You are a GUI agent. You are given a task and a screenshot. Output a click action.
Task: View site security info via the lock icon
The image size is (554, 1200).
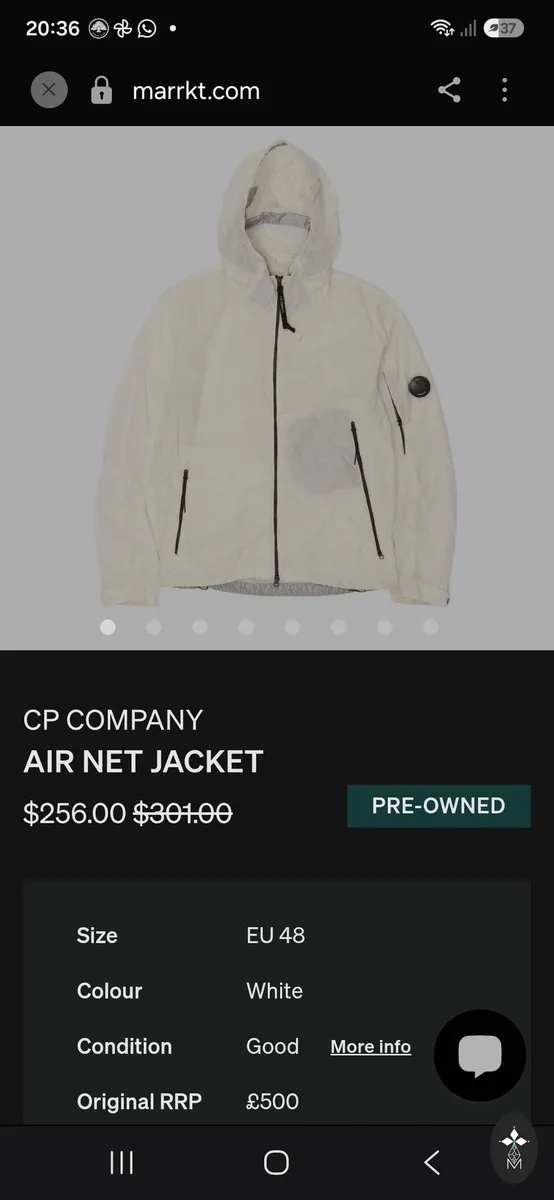(x=101, y=91)
